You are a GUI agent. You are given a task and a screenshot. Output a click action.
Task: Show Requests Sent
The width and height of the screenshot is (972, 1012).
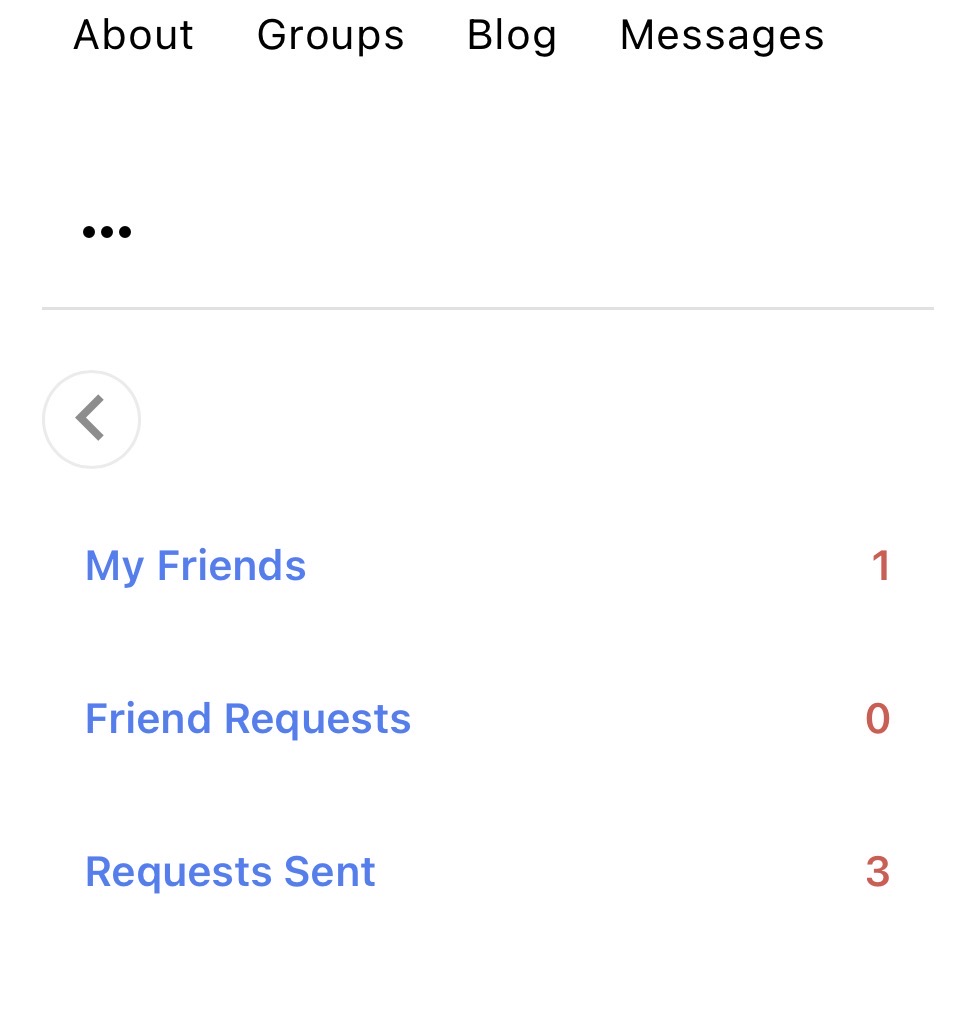pyautogui.click(x=230, y=872)
